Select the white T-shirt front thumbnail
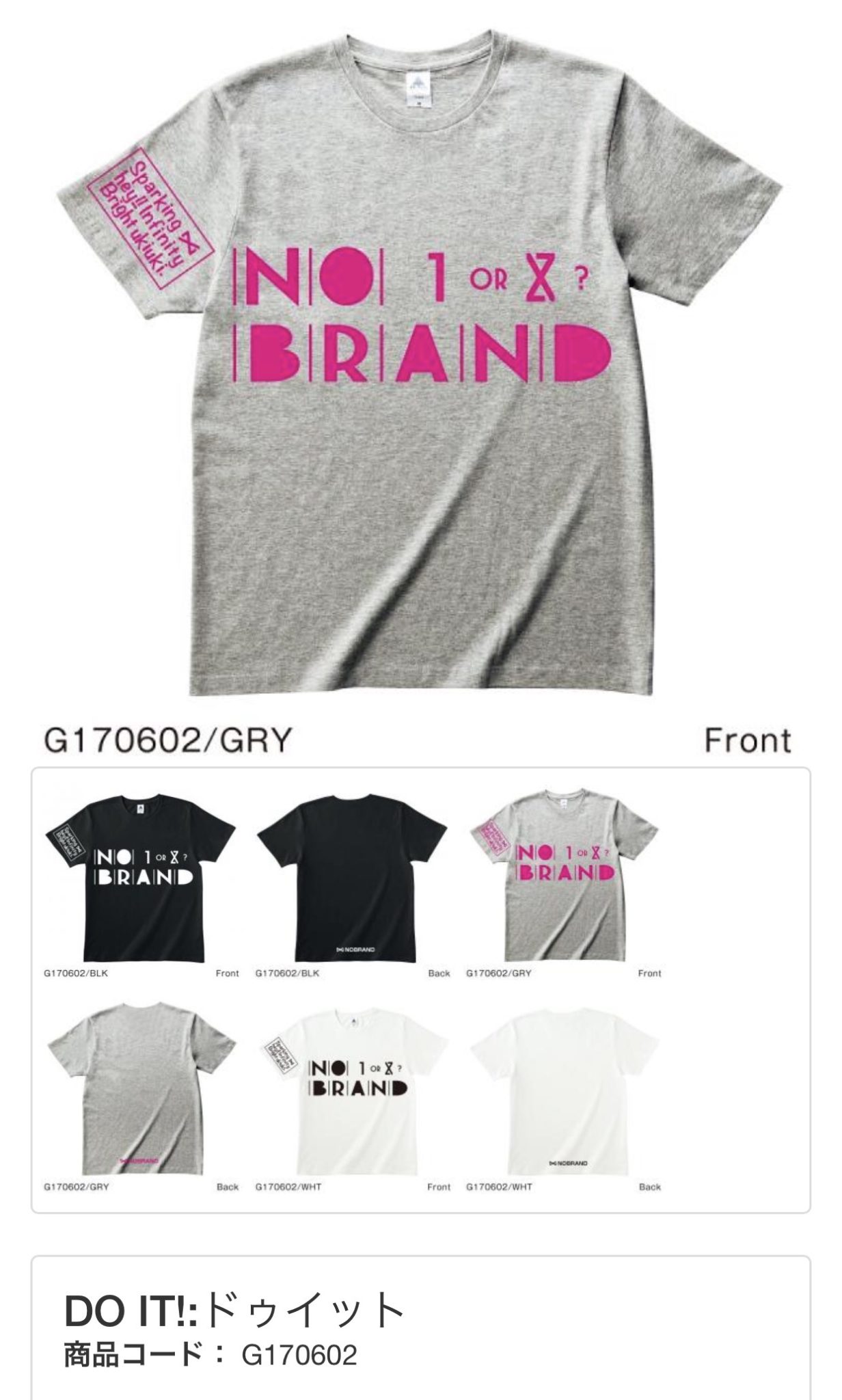842x1400 pixels. click(353, 1092)
